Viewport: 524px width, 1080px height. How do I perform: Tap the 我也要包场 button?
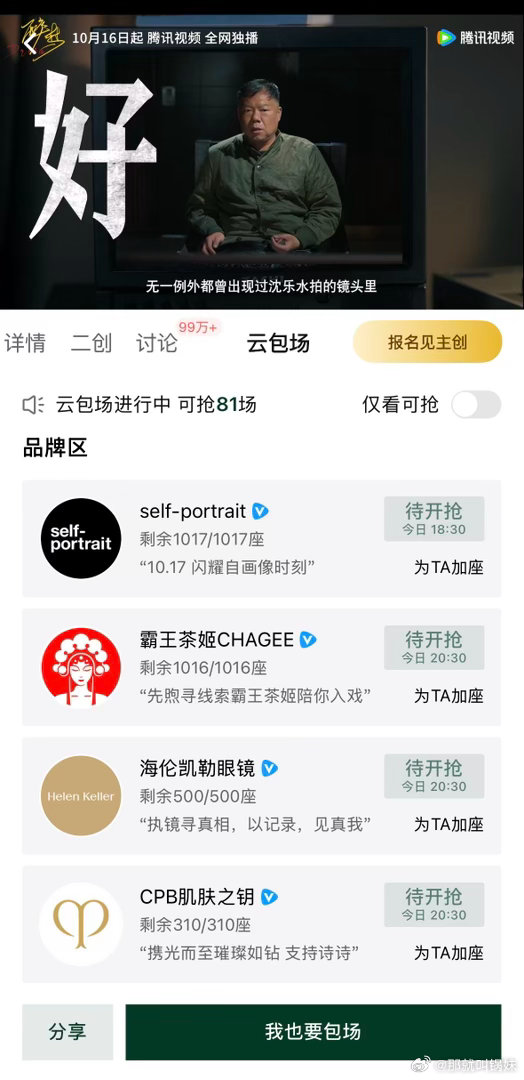point(313,1032)
